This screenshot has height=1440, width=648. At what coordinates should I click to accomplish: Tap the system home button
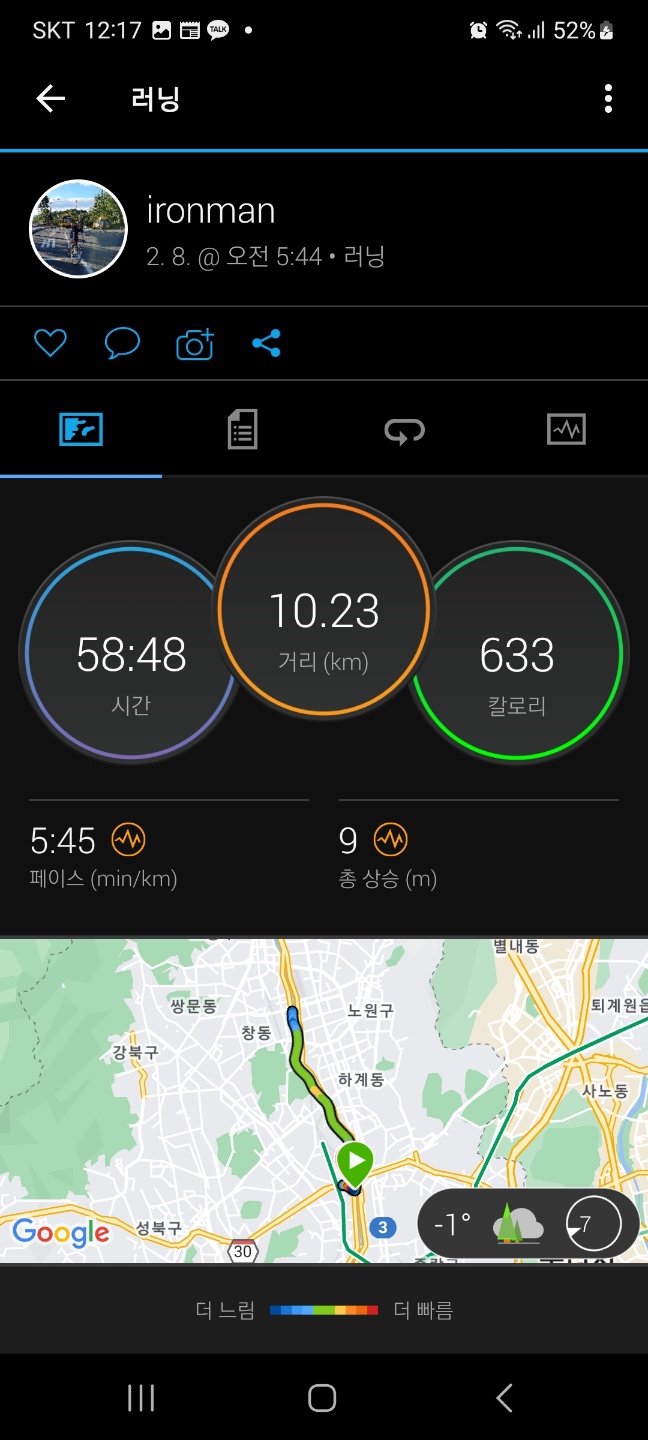322,1398
